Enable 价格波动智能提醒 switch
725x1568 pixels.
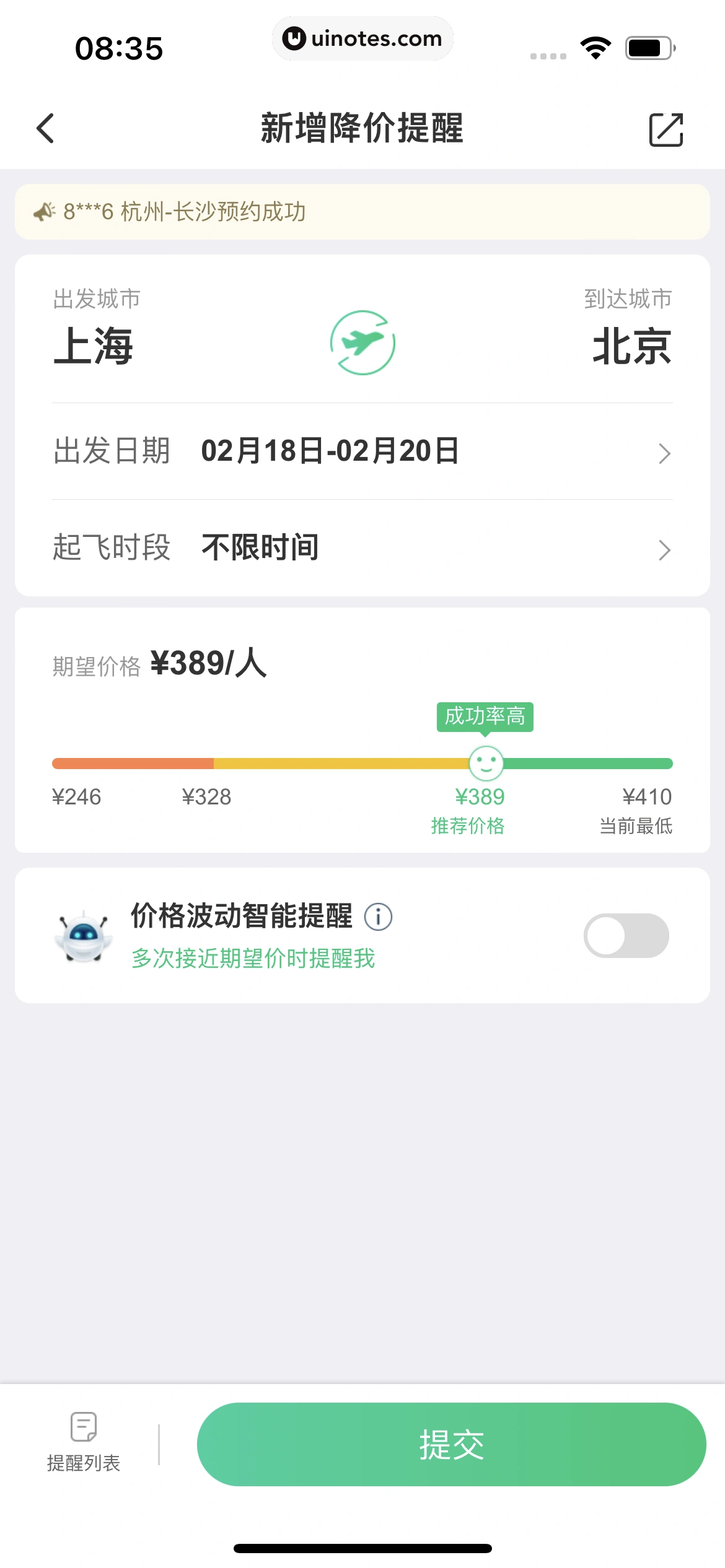coord(626,935)
